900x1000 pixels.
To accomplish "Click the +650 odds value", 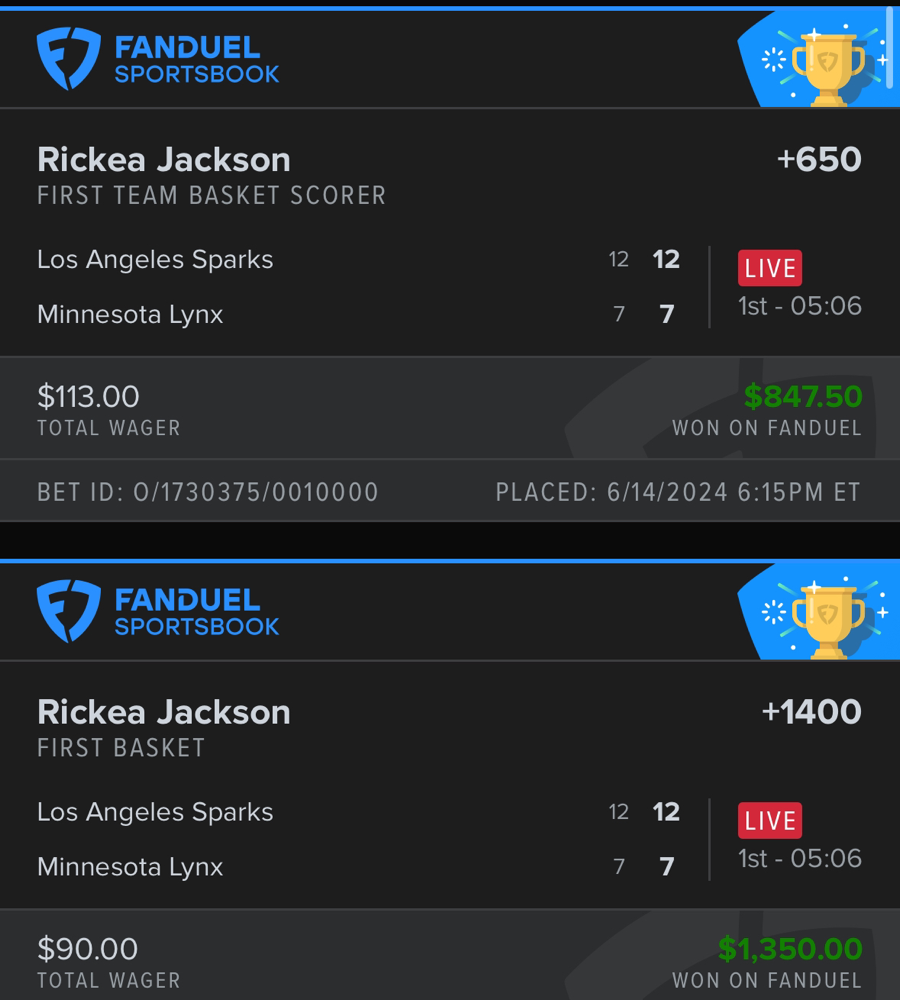I will coord(820,159).
